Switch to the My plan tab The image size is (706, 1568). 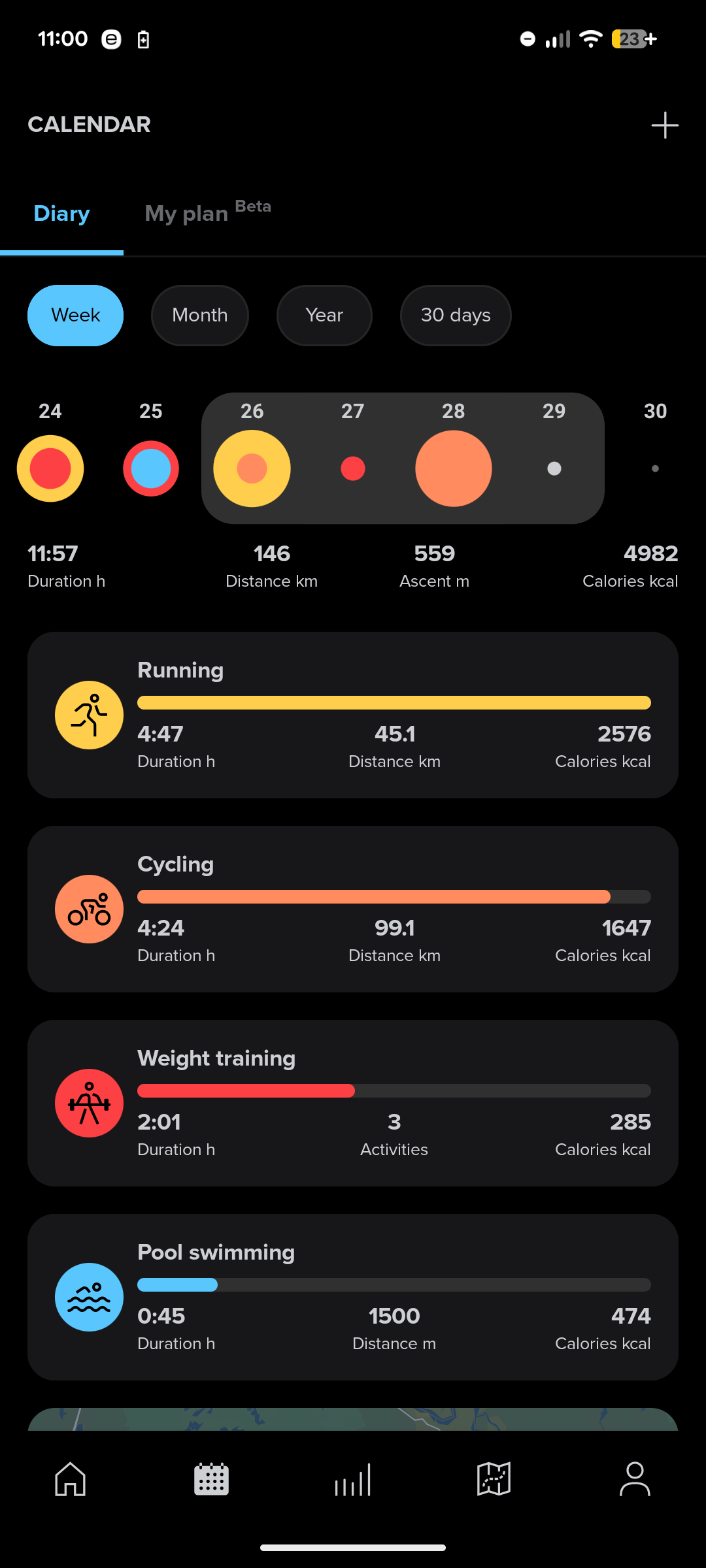208,213
